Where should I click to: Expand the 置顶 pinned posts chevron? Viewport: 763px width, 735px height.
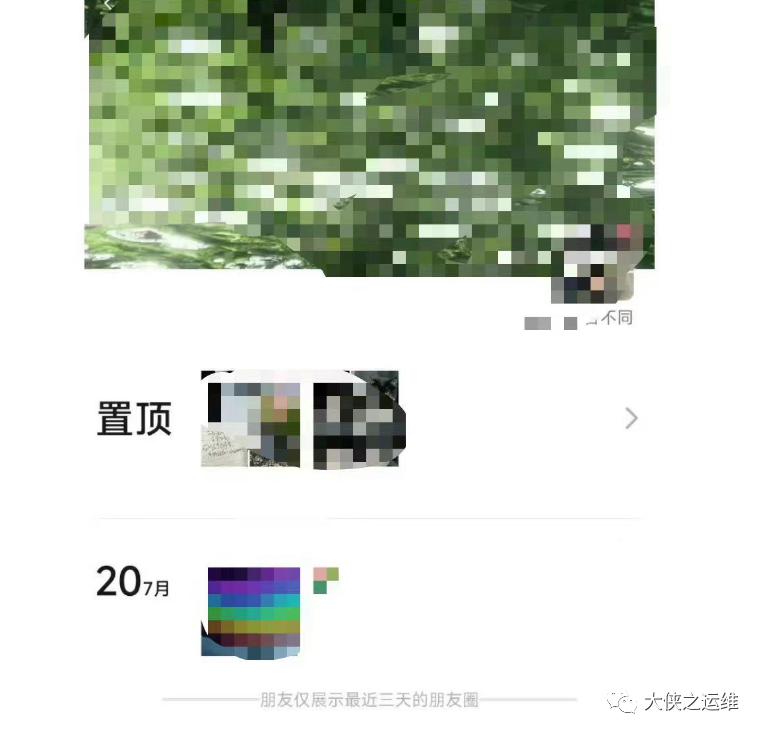(631, 418)
